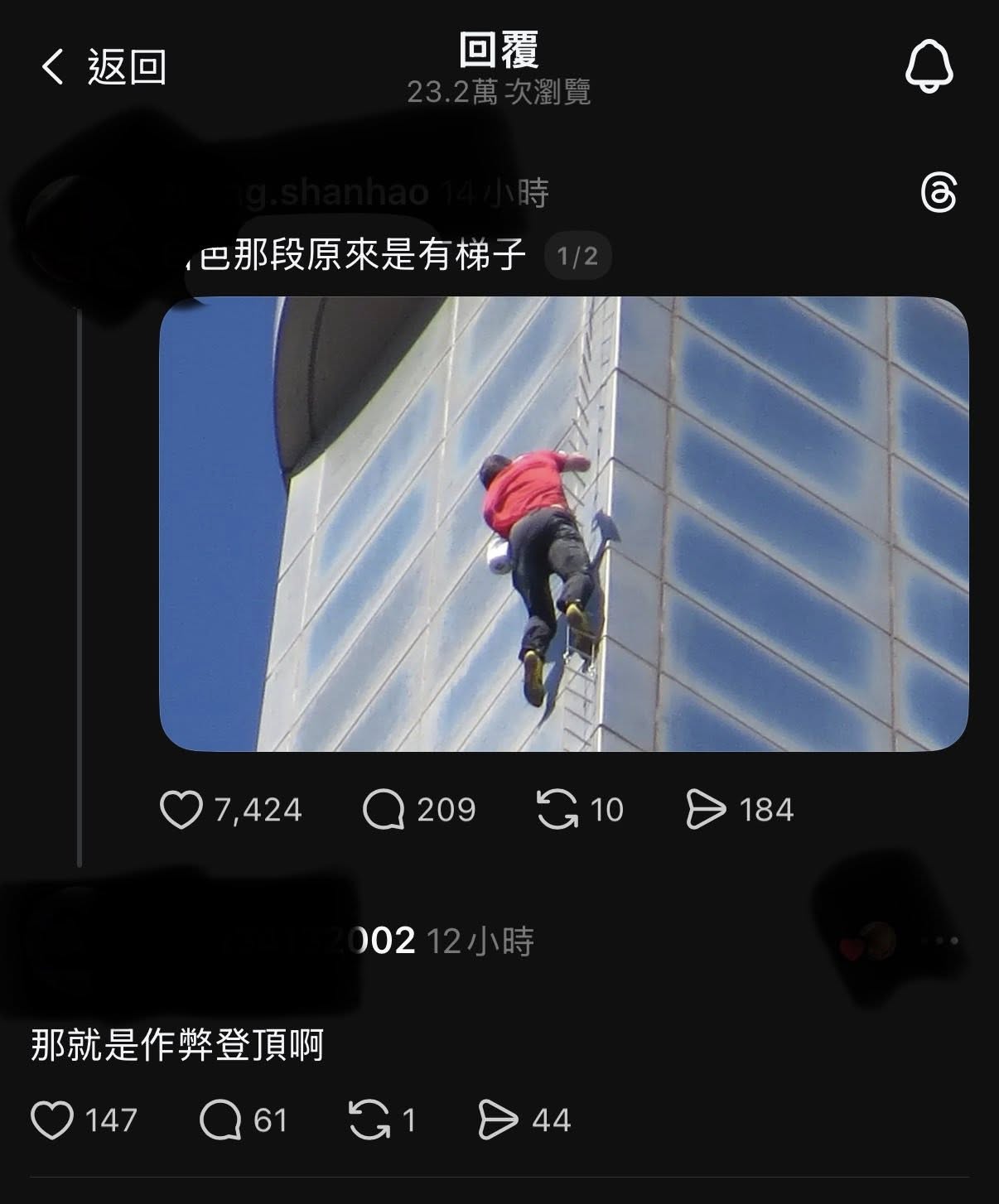Open the 61 comments under the reply
The width and height of the screenshot is (999, 1204).
[x=220, y=1120]
